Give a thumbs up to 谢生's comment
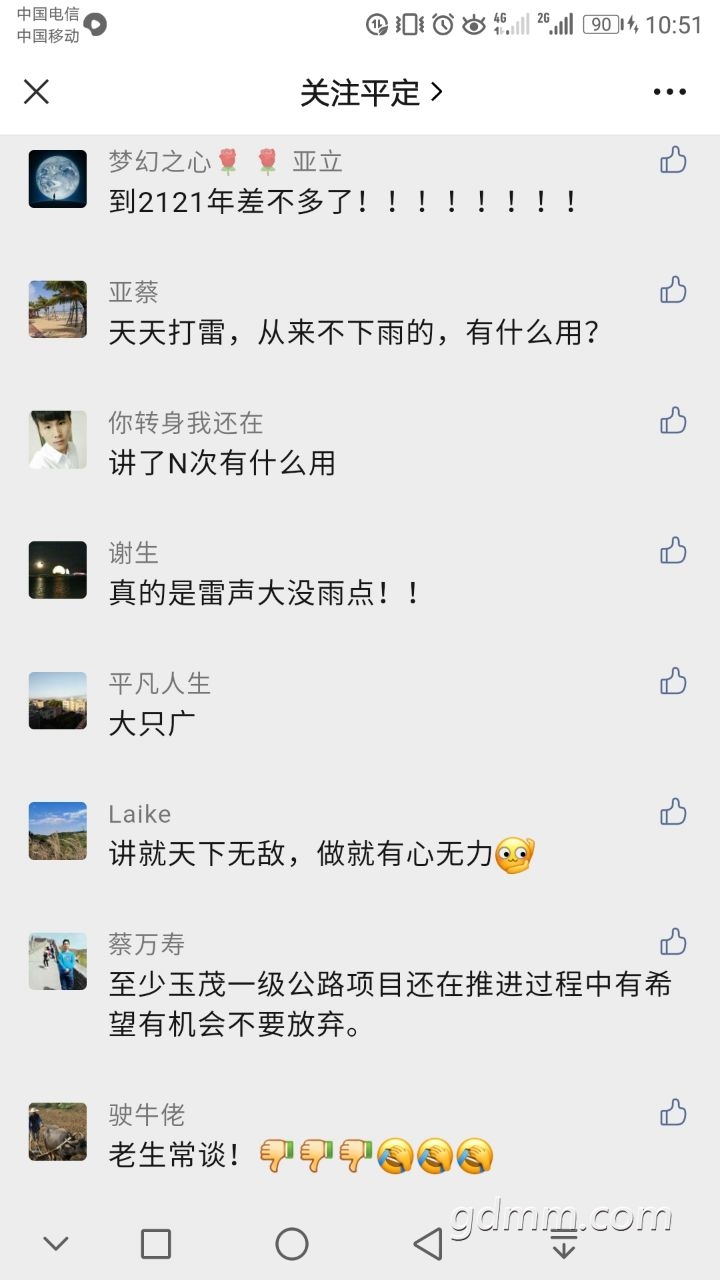Image resolution: width=720 pixels, height=1280 pixels. [673, 551]
